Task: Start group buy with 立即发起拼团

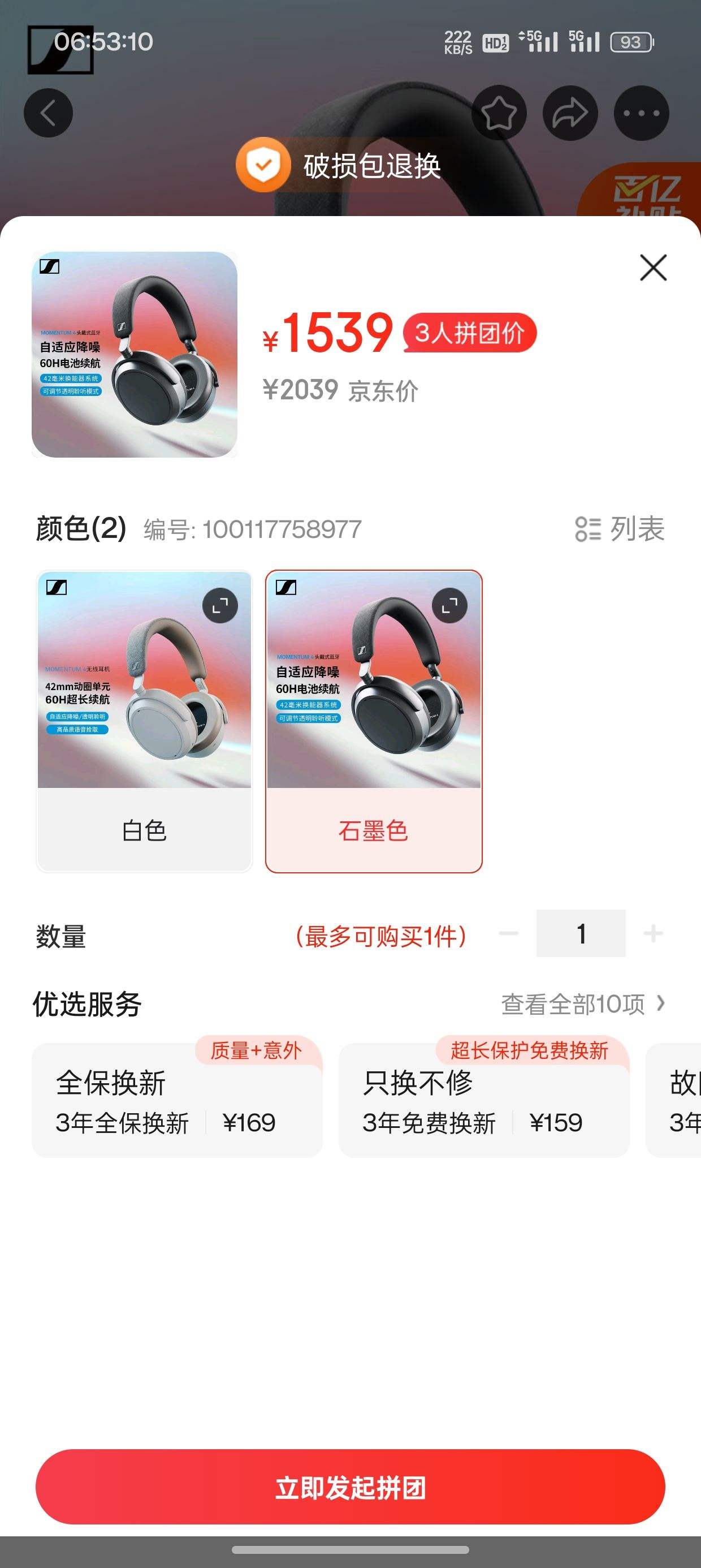Action: [x=350, y=1487]
